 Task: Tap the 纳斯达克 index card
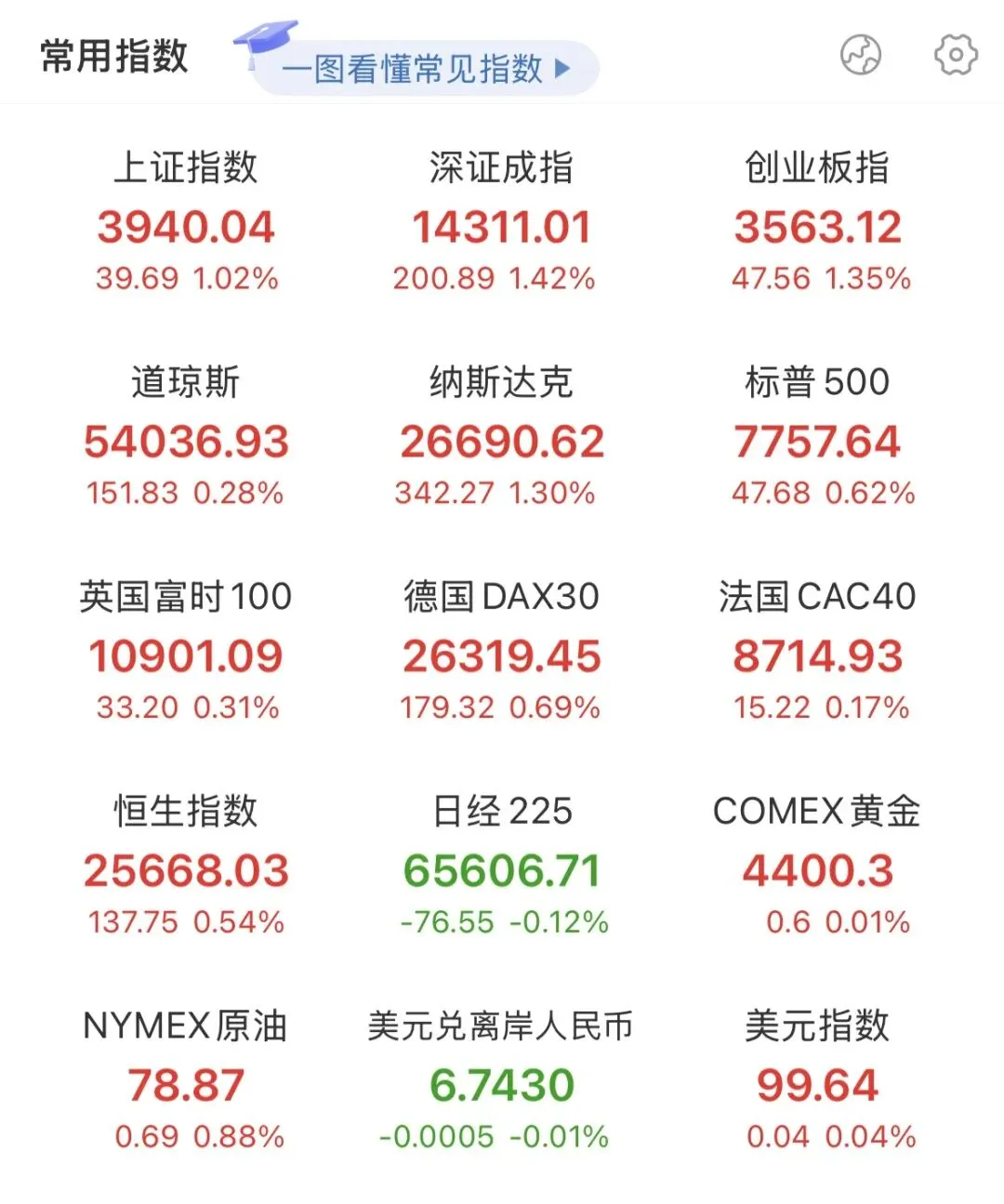click(x=502, y=435)
